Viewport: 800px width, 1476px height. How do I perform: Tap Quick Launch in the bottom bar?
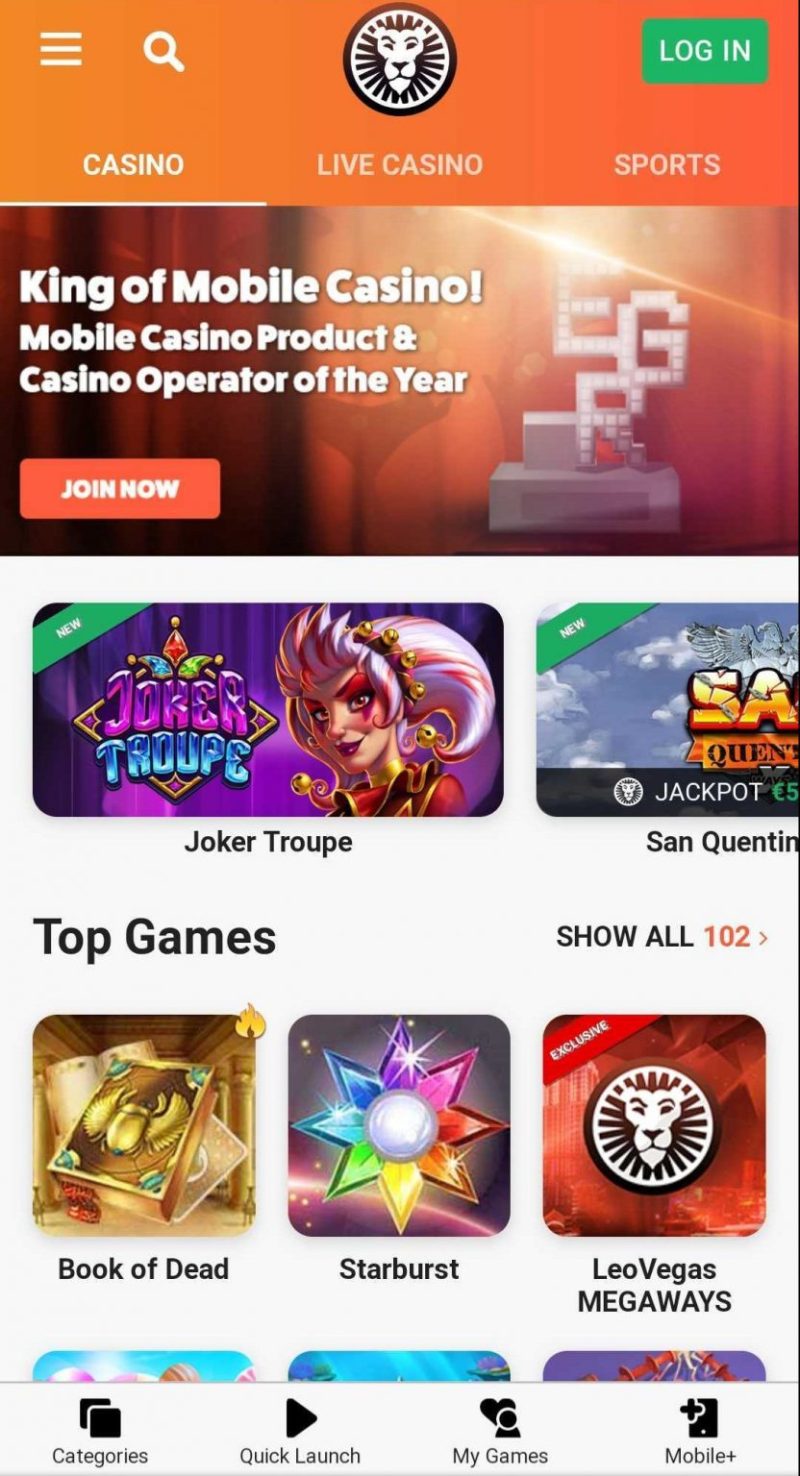[x=300, y=1431]
